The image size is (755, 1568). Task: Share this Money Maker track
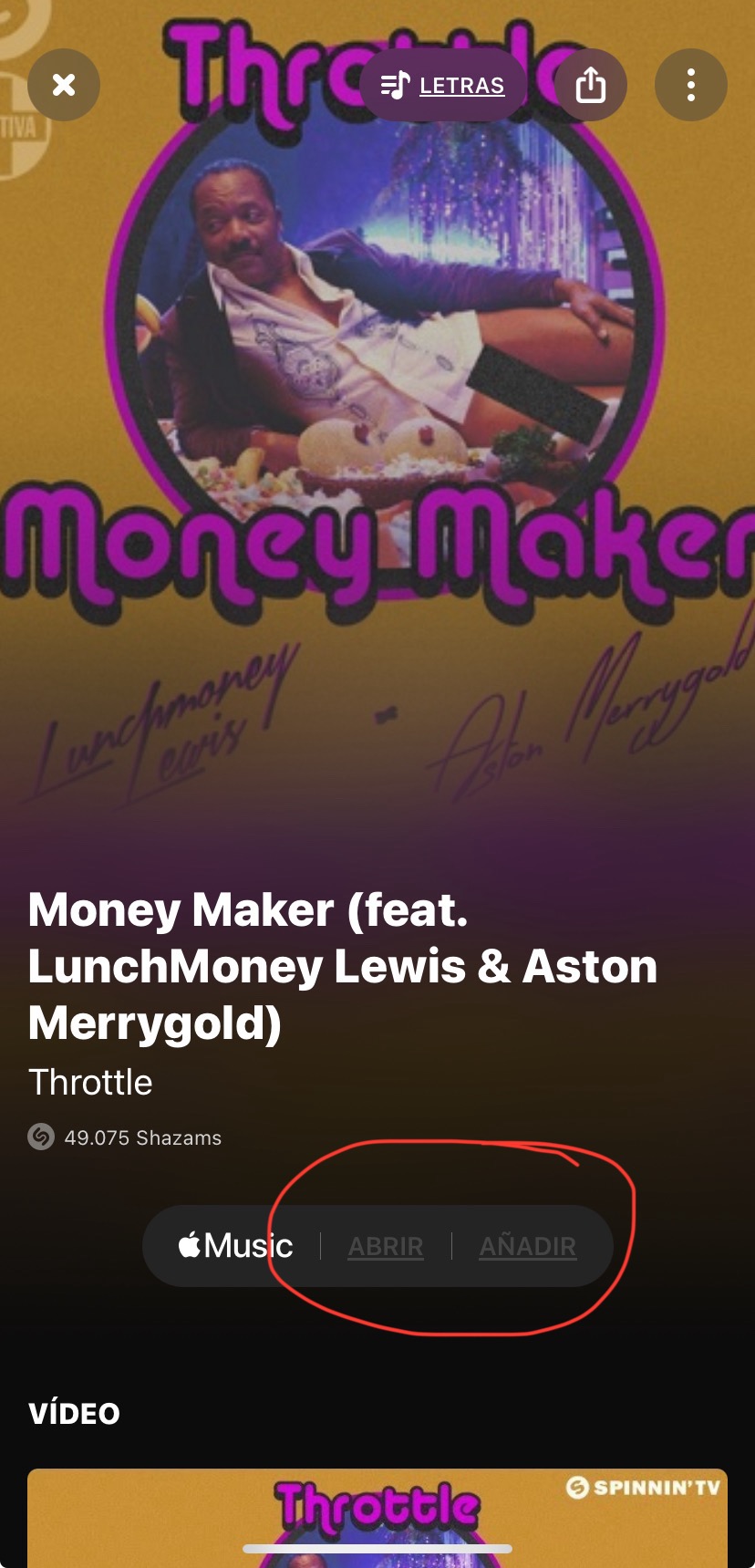click(x=591, y=85)
